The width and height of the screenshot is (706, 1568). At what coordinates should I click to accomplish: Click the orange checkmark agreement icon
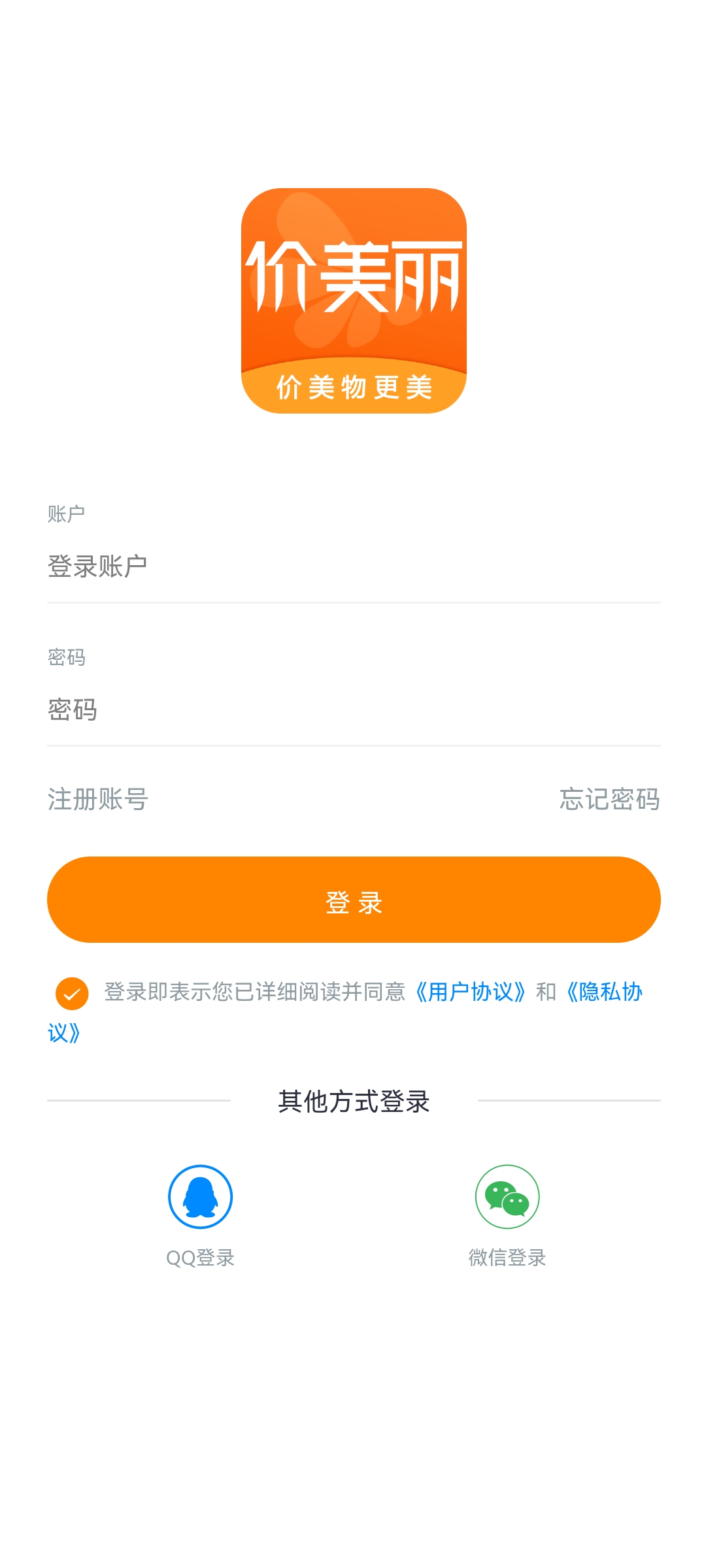71,994
